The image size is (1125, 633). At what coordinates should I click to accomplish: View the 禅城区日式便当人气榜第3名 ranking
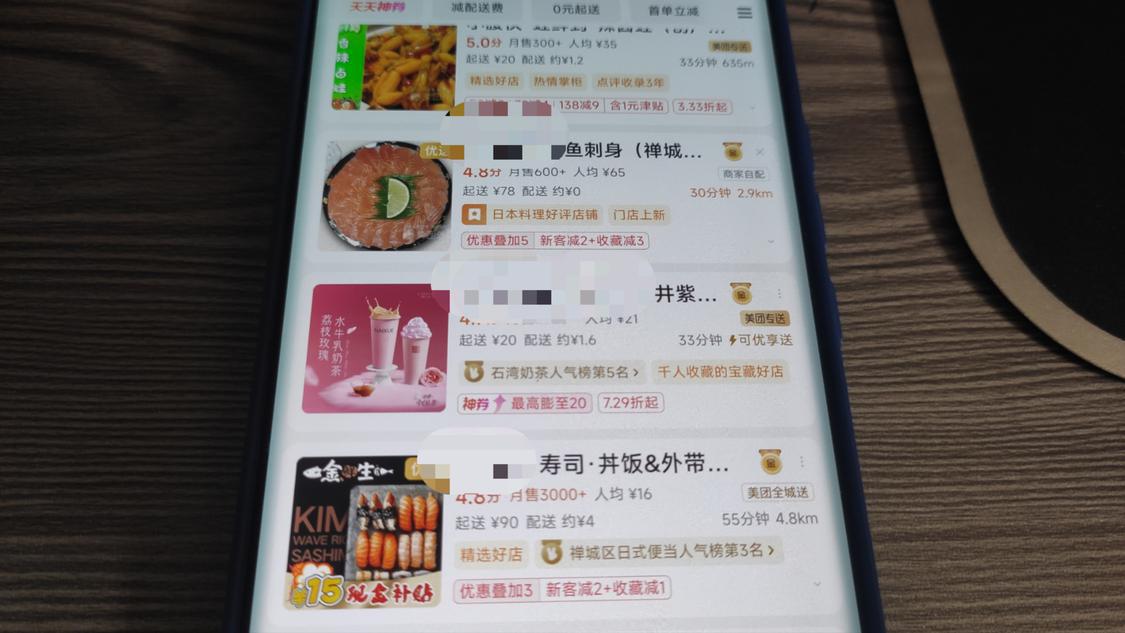pos(659,552)
